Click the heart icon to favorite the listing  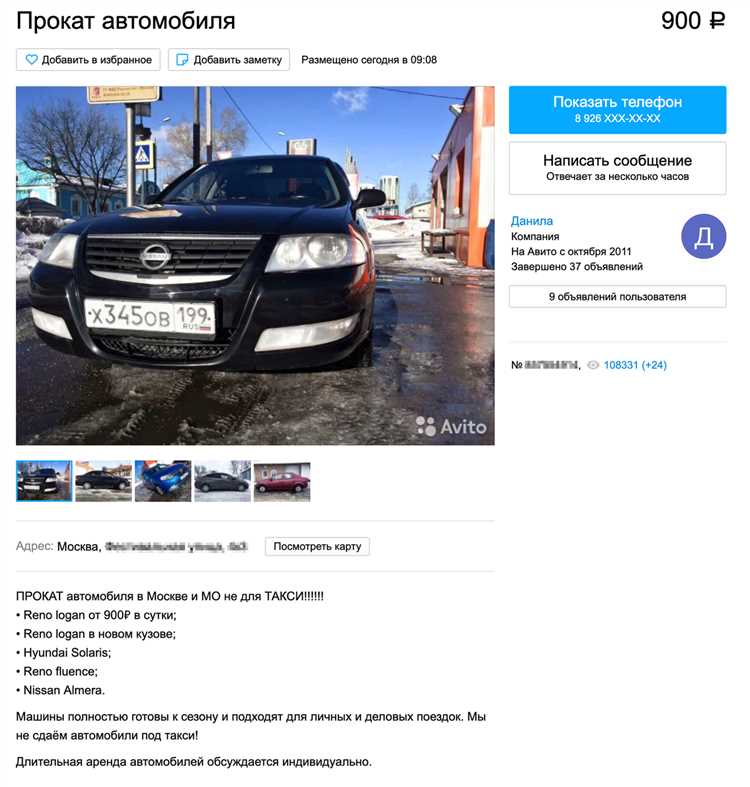pos(33,60)
